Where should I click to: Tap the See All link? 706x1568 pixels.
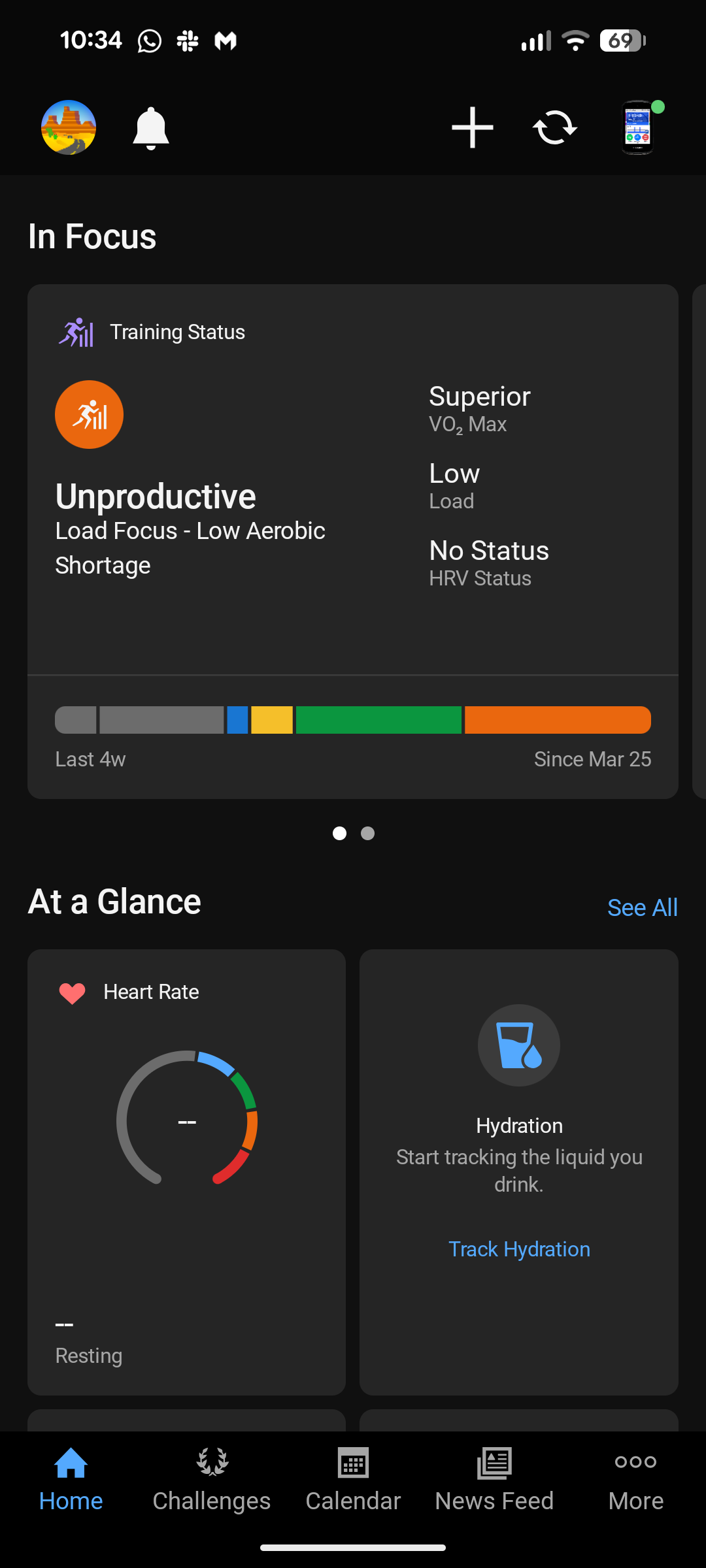tap(642, 907)
